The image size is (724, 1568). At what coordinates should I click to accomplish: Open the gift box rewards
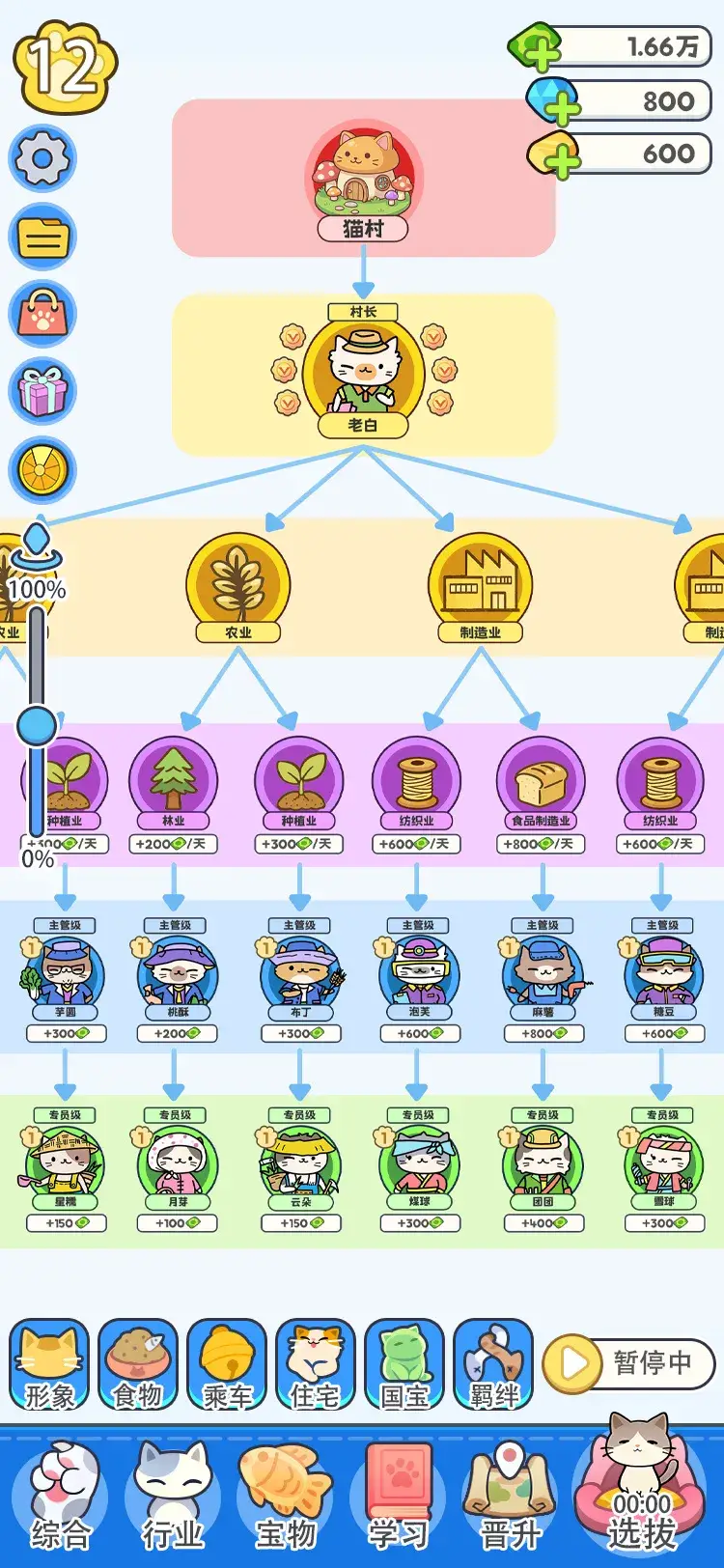click(x=42, y=392)
